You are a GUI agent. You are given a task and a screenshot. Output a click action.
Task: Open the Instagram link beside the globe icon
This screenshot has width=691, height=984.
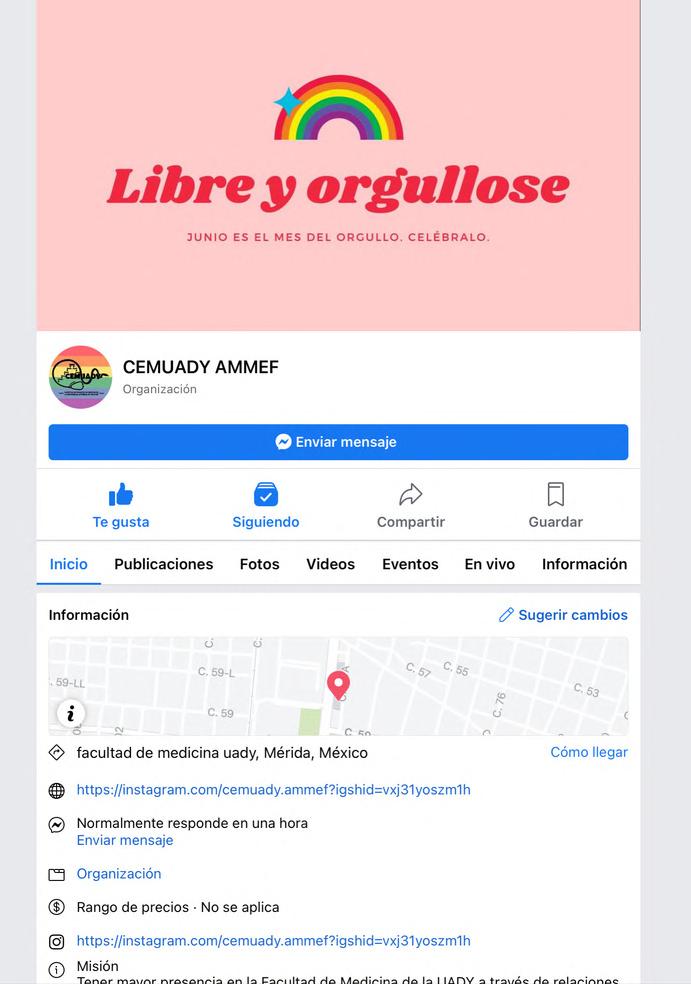tap(274, 789)
